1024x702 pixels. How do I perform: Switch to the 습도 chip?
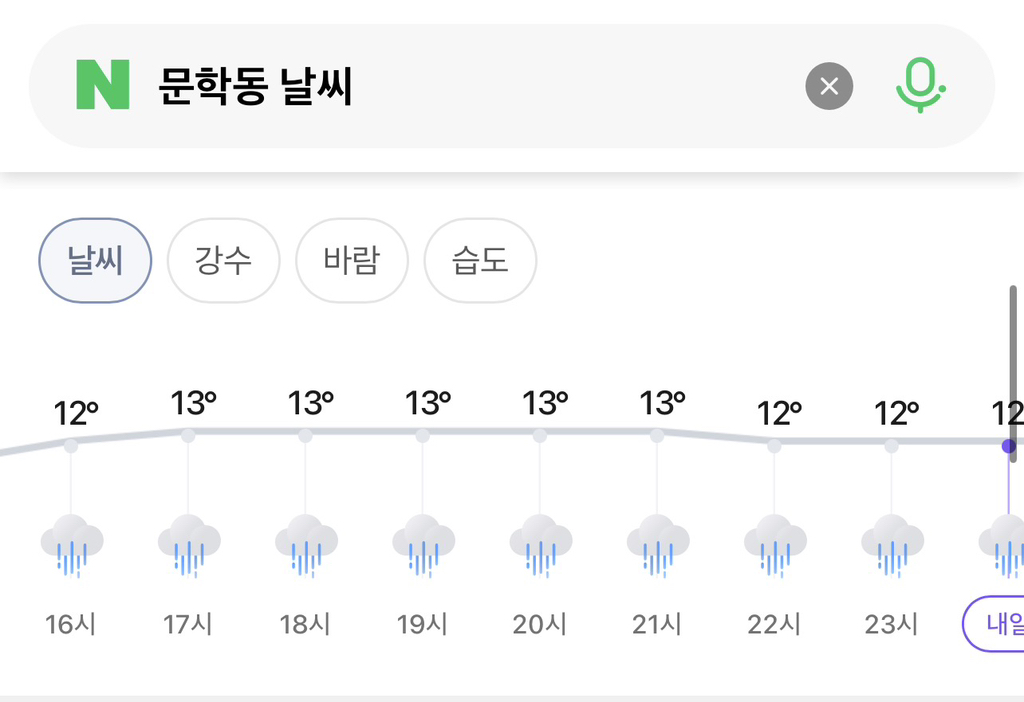pyautogui.click(x=480, y=261)
